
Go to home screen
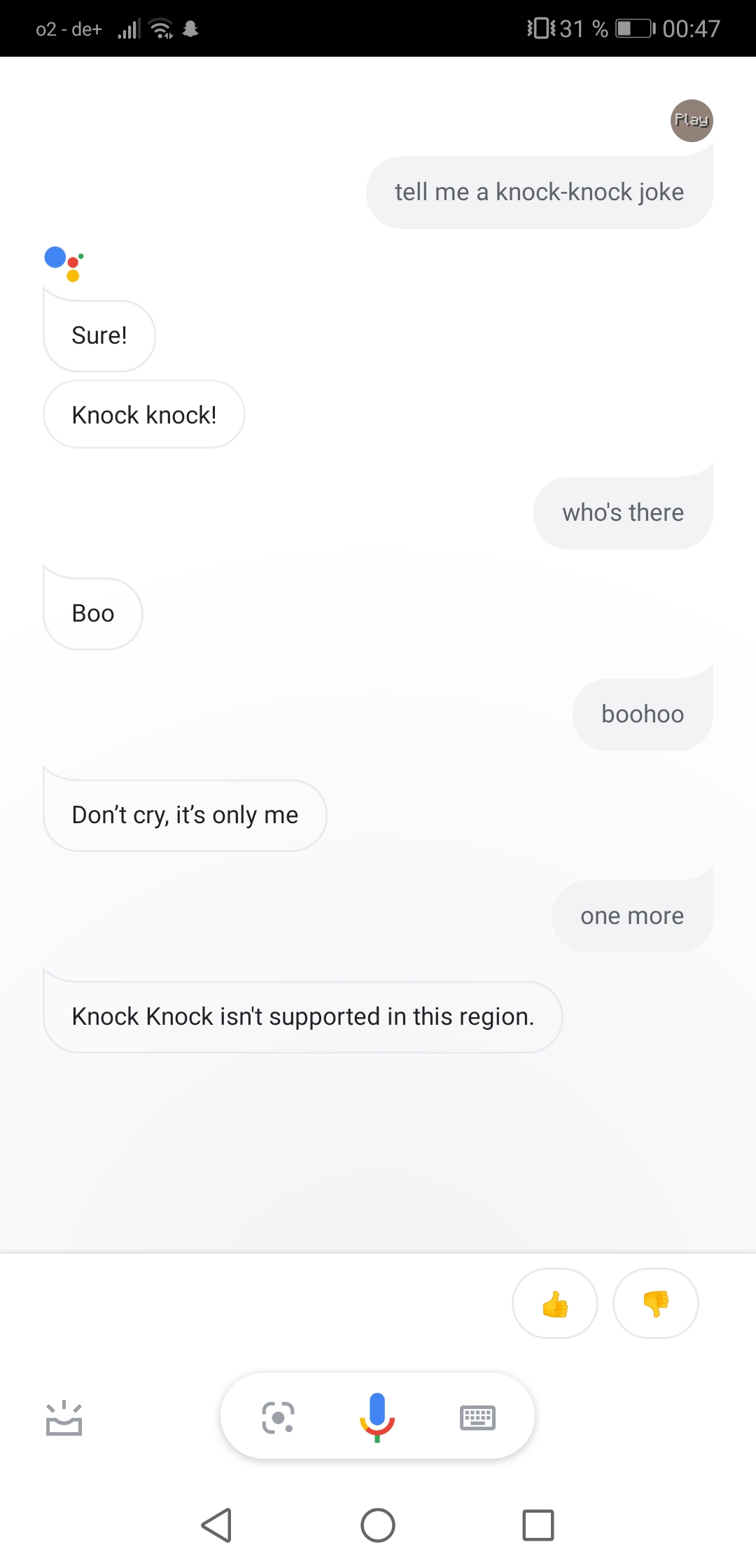point(378,1525)
